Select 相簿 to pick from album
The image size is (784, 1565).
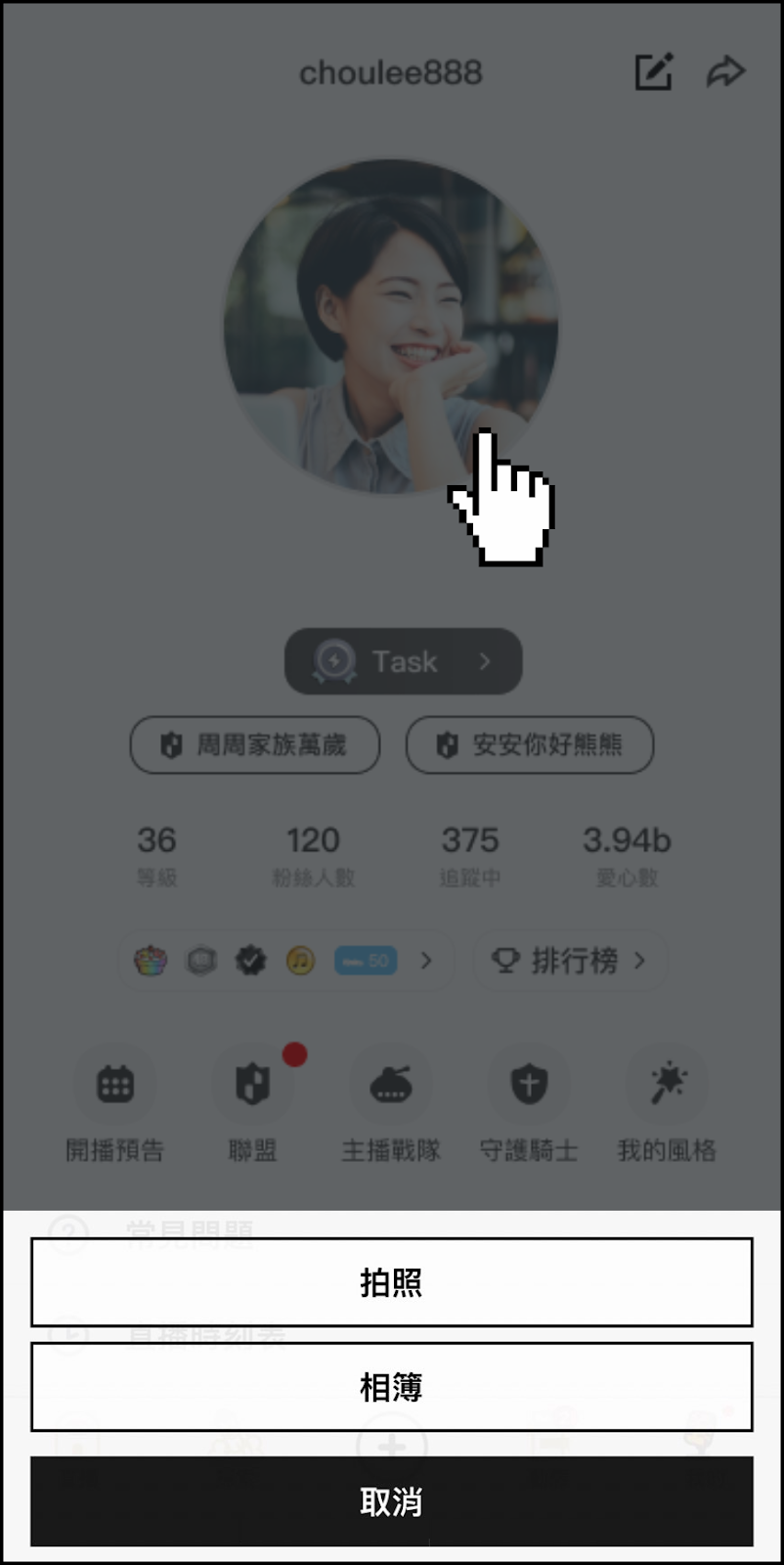click(x=391, y=1387)
